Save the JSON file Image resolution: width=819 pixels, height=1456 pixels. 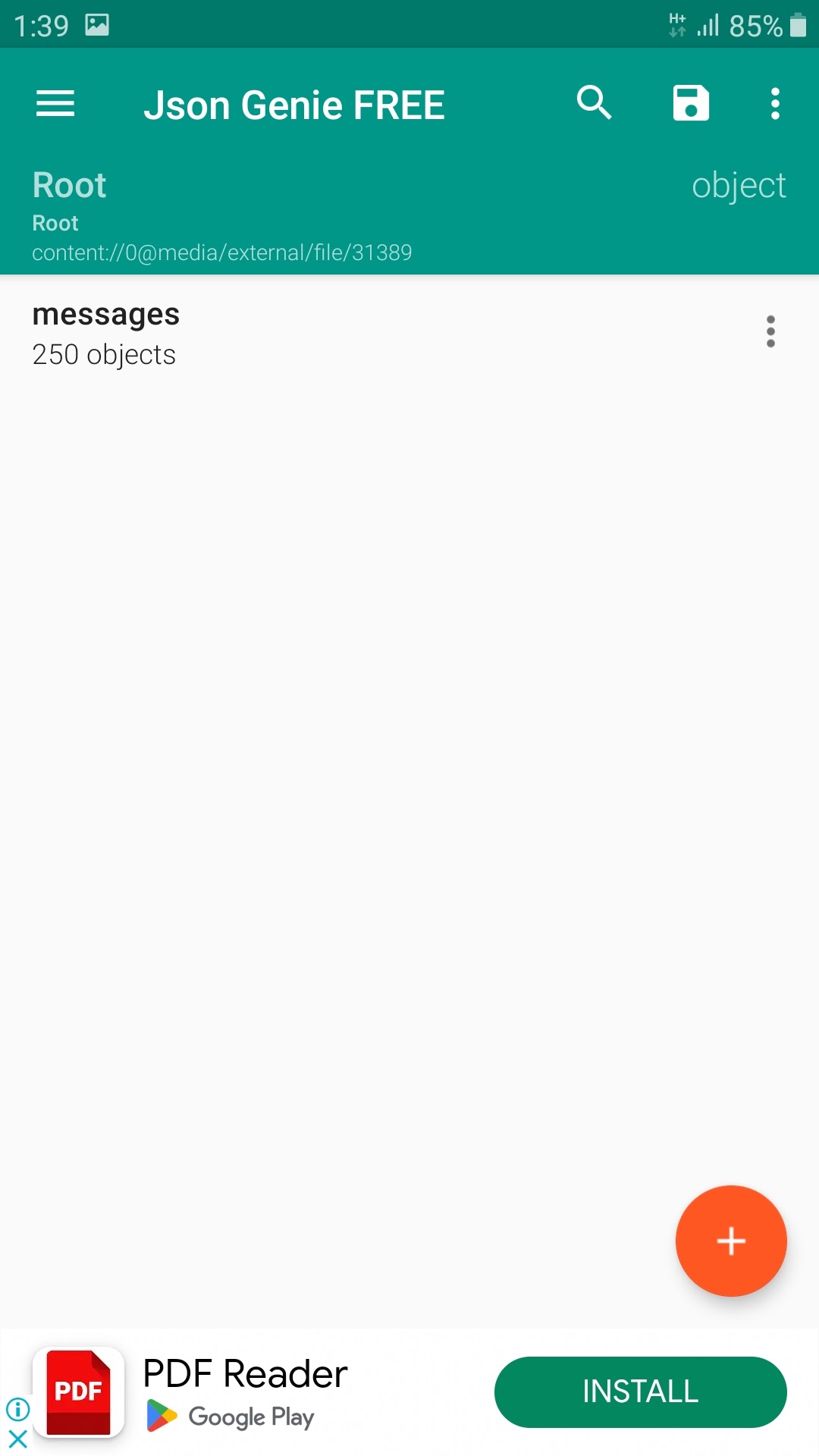691,103
